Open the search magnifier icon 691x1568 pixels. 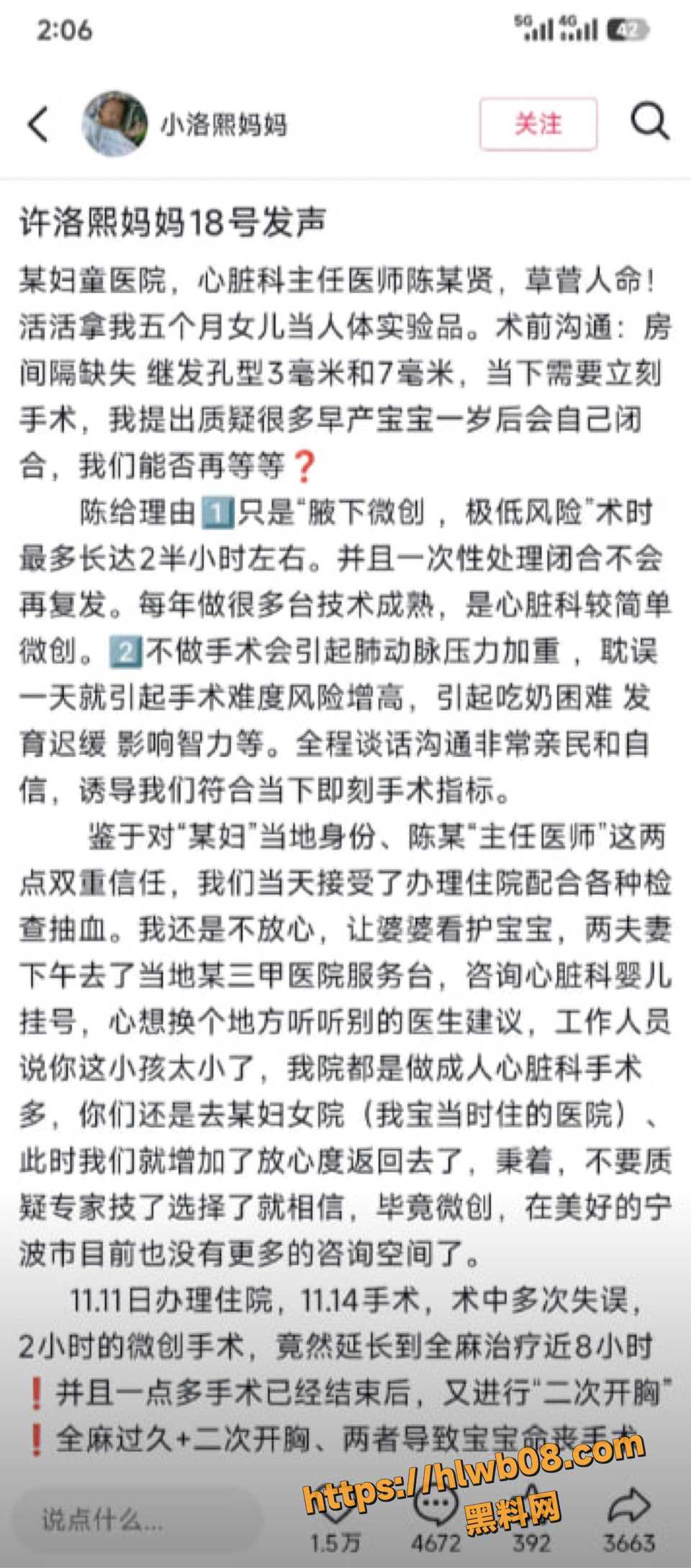point(650,121)
